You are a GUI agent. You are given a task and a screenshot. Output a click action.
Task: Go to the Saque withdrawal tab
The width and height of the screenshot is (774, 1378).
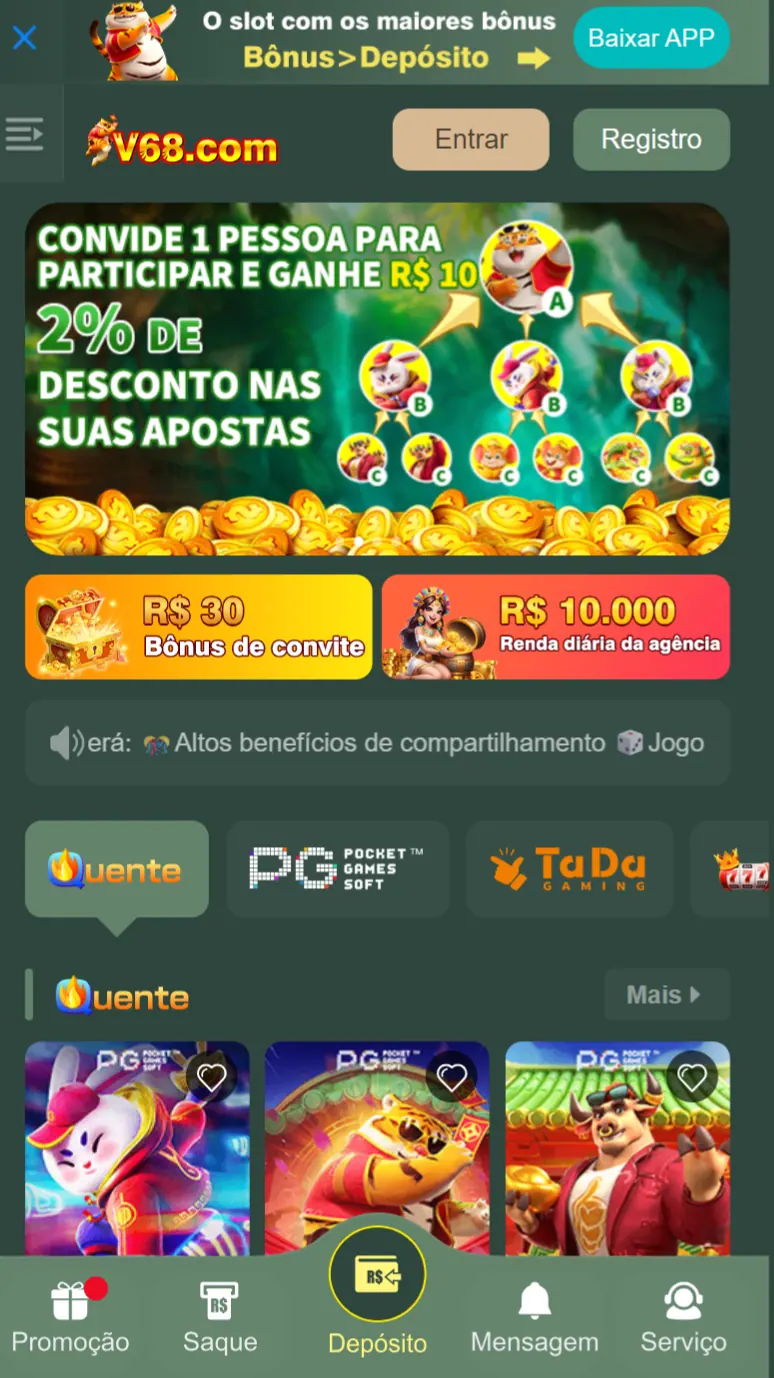(220, 1318)
